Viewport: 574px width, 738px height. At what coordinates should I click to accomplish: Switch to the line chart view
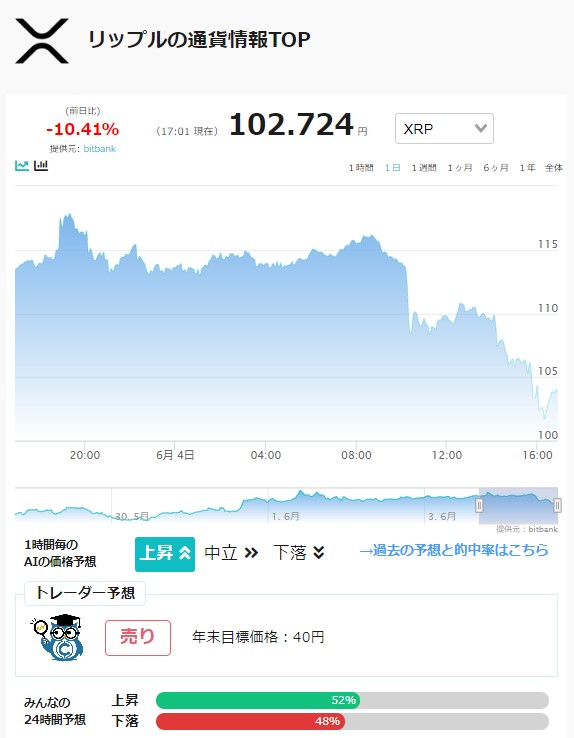pos(22,166)
